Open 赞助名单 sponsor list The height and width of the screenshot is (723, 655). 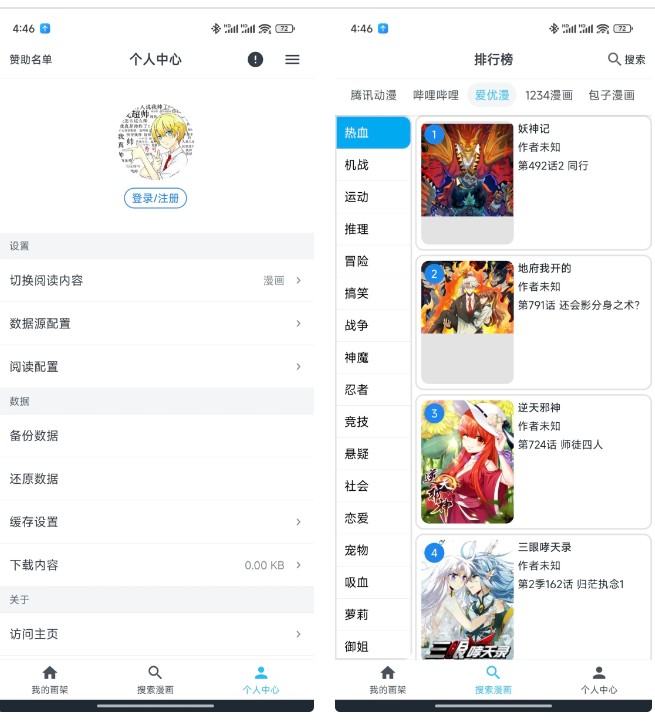31,60
